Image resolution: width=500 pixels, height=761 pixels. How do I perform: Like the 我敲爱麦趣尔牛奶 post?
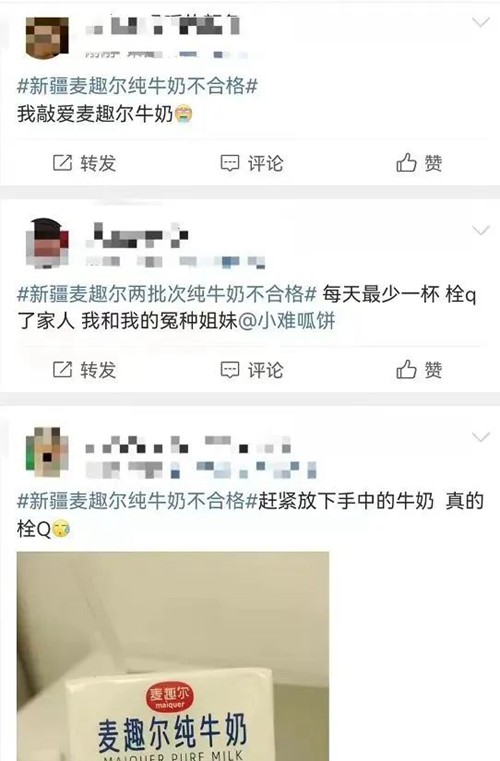click(419, 163)
